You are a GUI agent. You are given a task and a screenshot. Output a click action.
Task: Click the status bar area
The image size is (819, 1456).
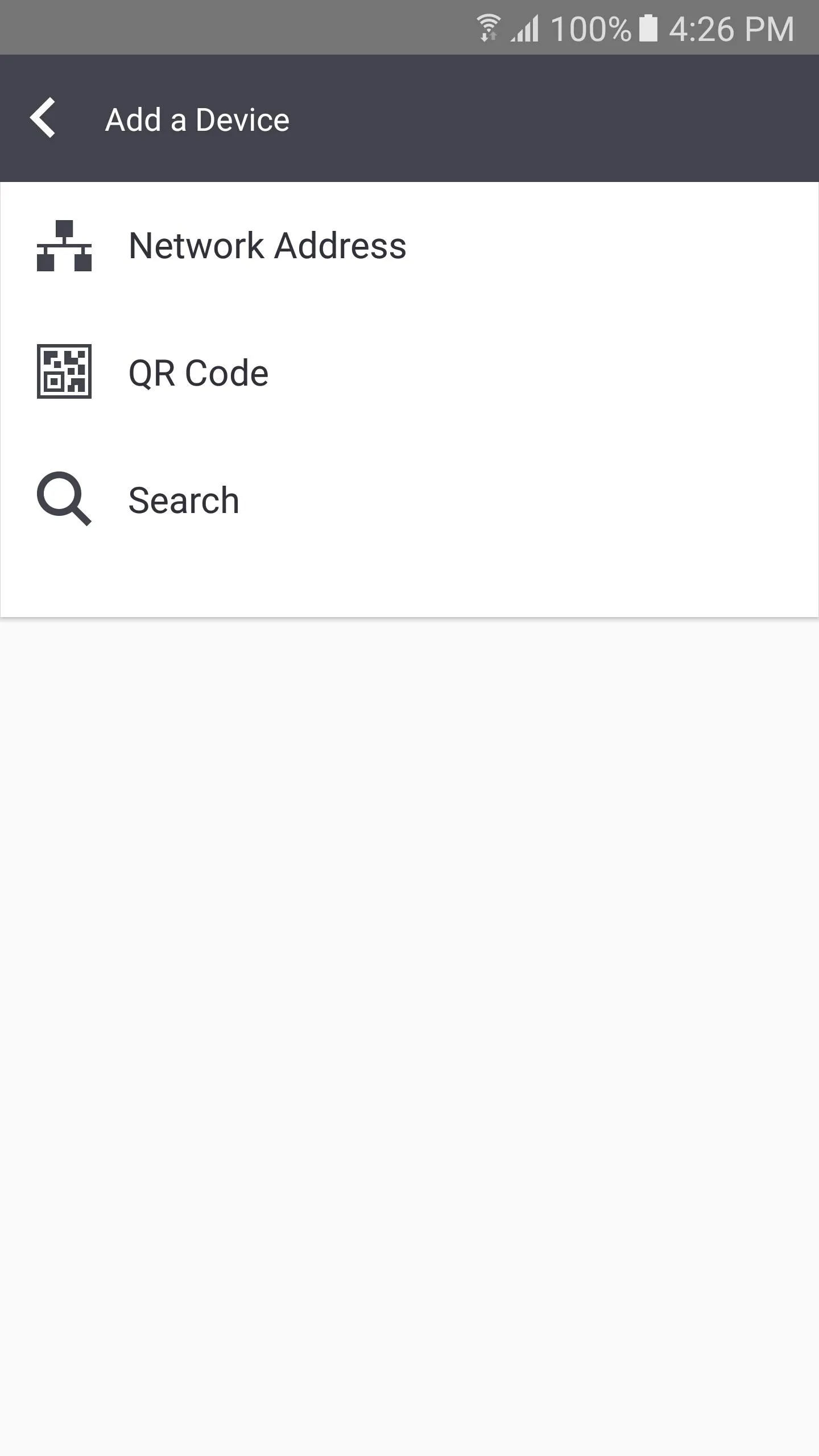(409, 27)
